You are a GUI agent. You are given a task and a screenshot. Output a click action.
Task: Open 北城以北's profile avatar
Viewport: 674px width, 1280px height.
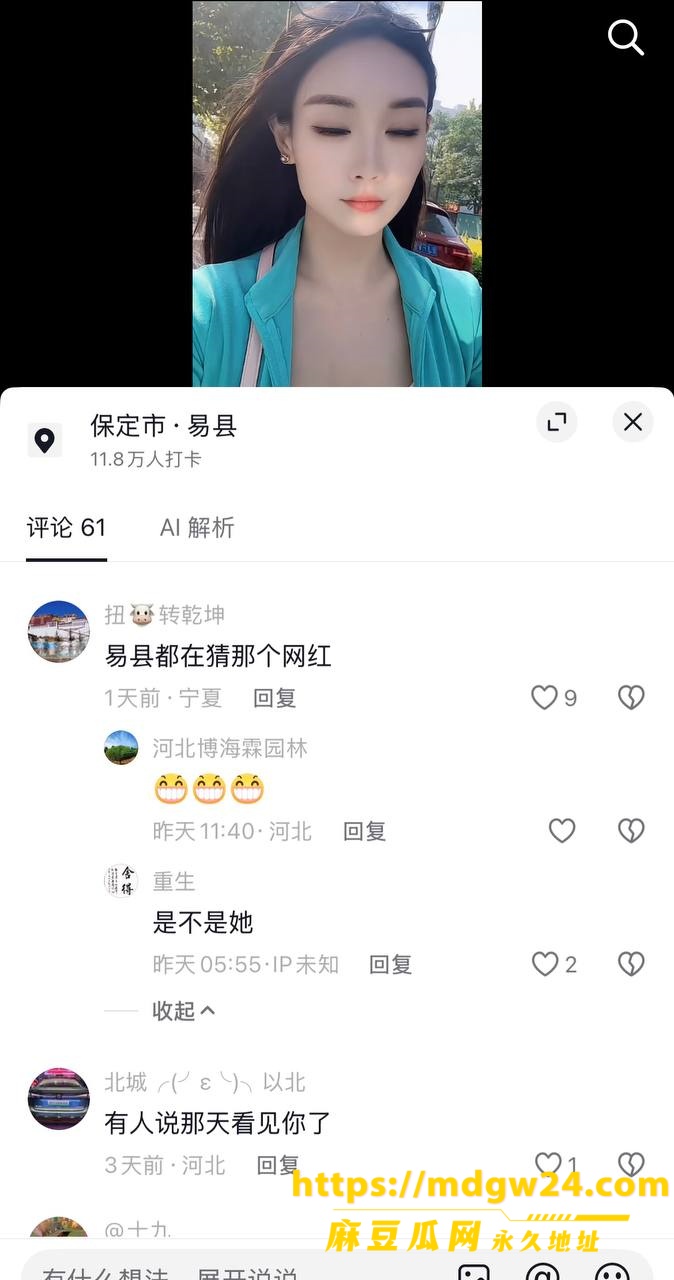[x=58, y=1098]
